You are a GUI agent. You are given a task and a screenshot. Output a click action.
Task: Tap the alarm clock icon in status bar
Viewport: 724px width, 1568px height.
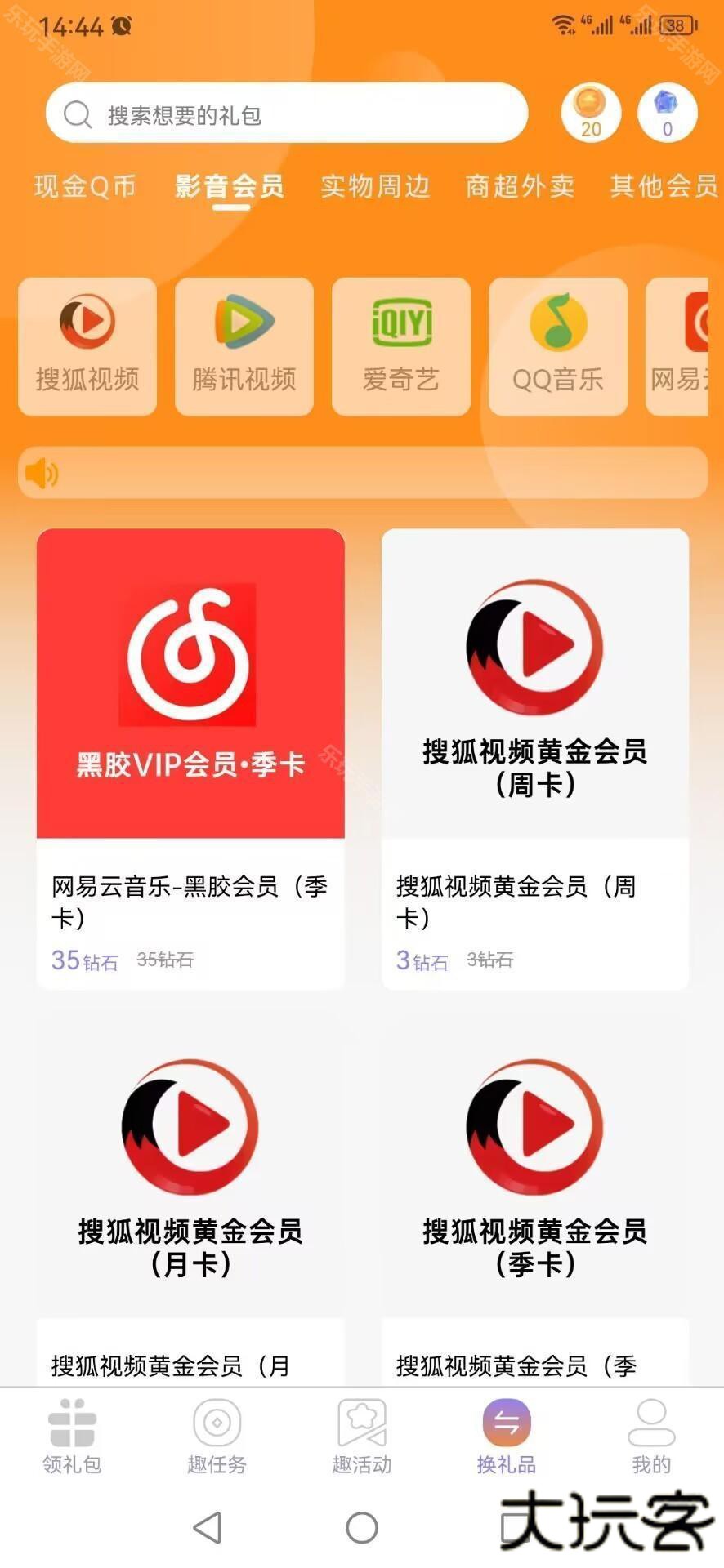(x=119, y=27)
